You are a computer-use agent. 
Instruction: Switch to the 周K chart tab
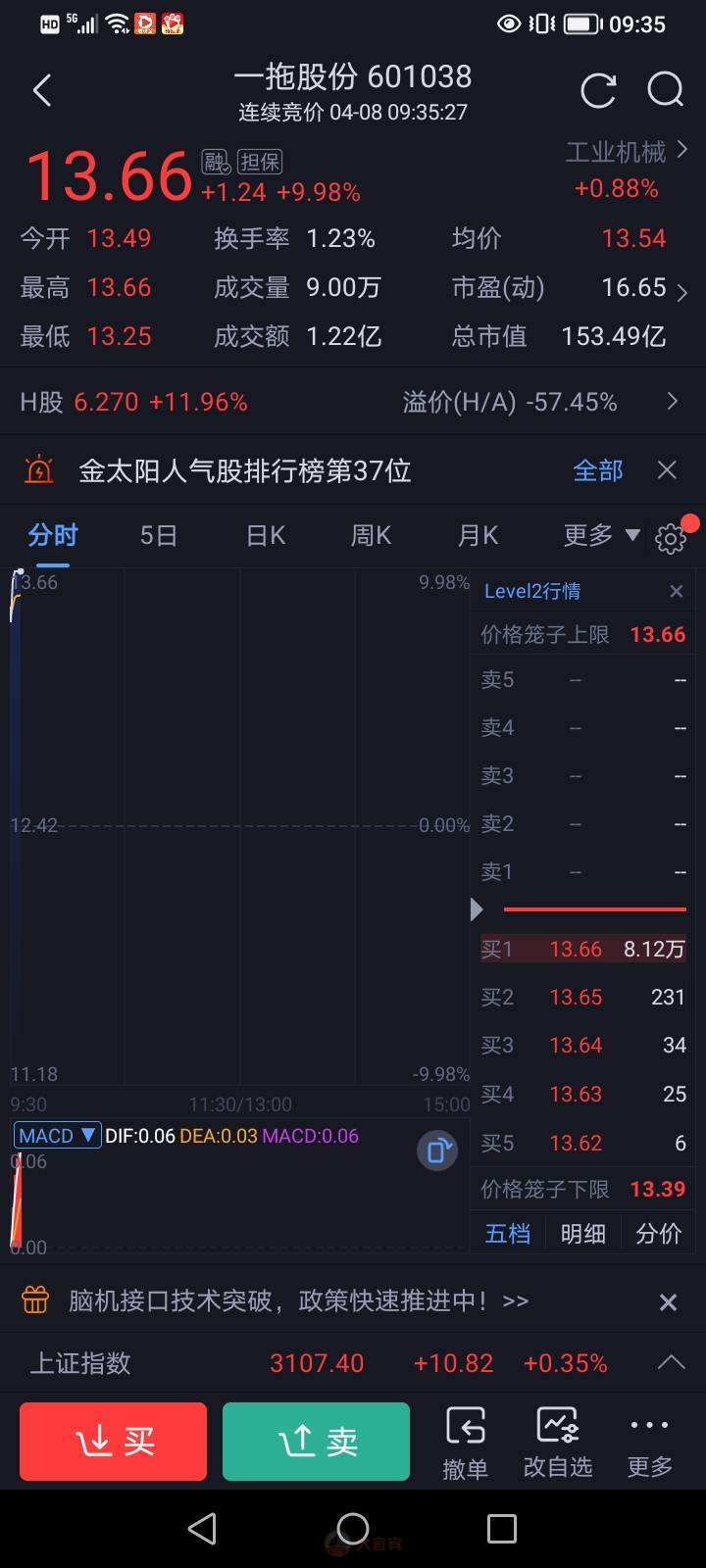[x=371, y=535]
